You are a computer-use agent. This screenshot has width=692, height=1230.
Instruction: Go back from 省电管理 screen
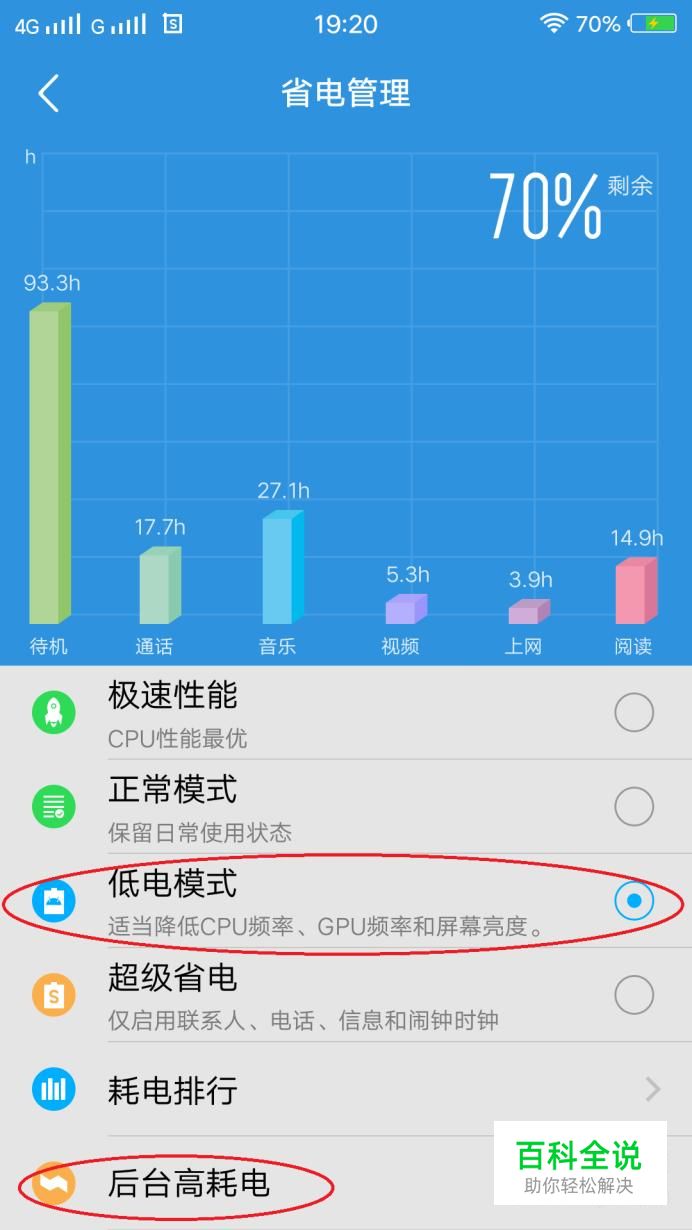(48, 94)
